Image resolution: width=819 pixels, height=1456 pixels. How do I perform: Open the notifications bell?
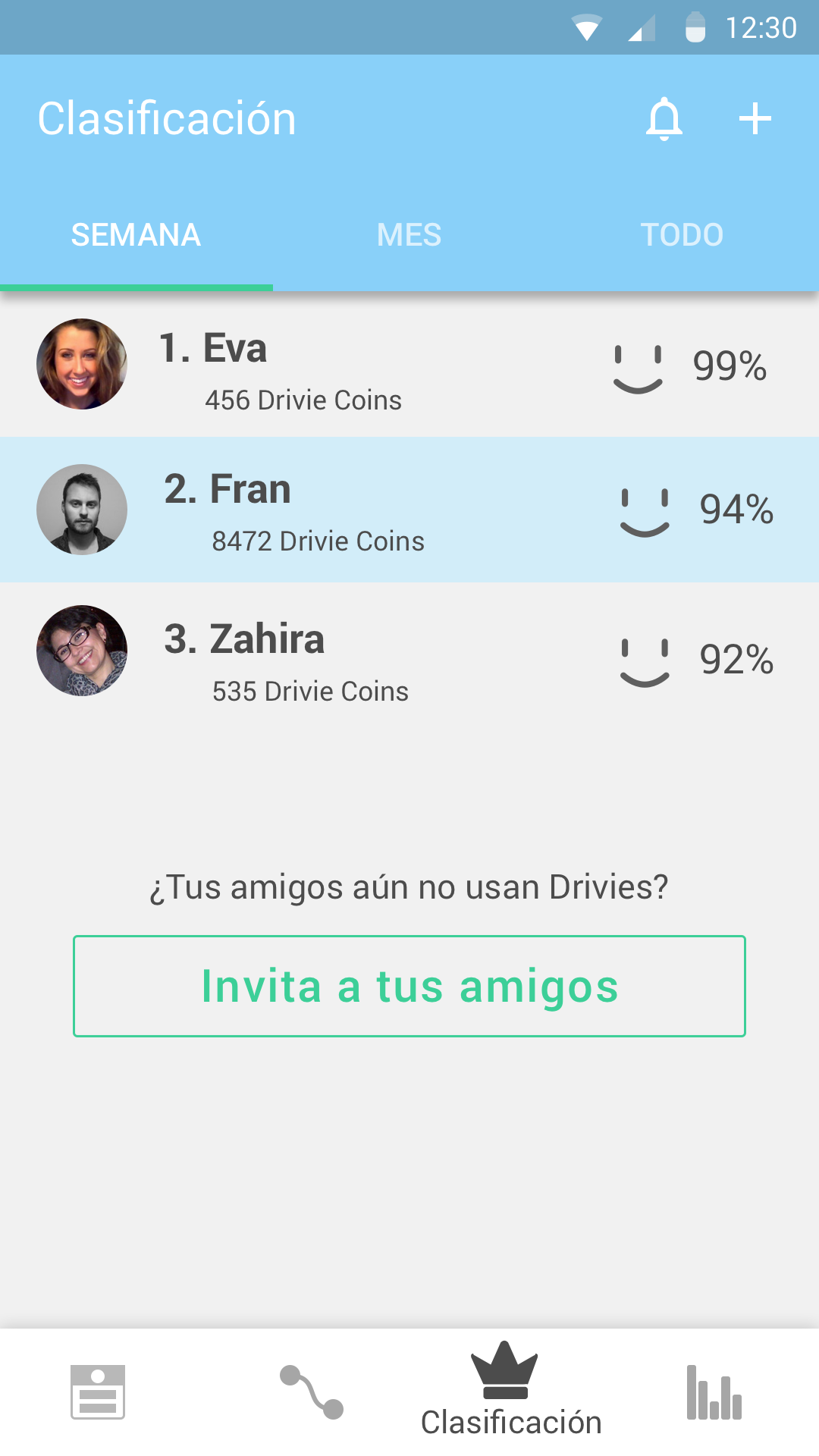point(664,119)
